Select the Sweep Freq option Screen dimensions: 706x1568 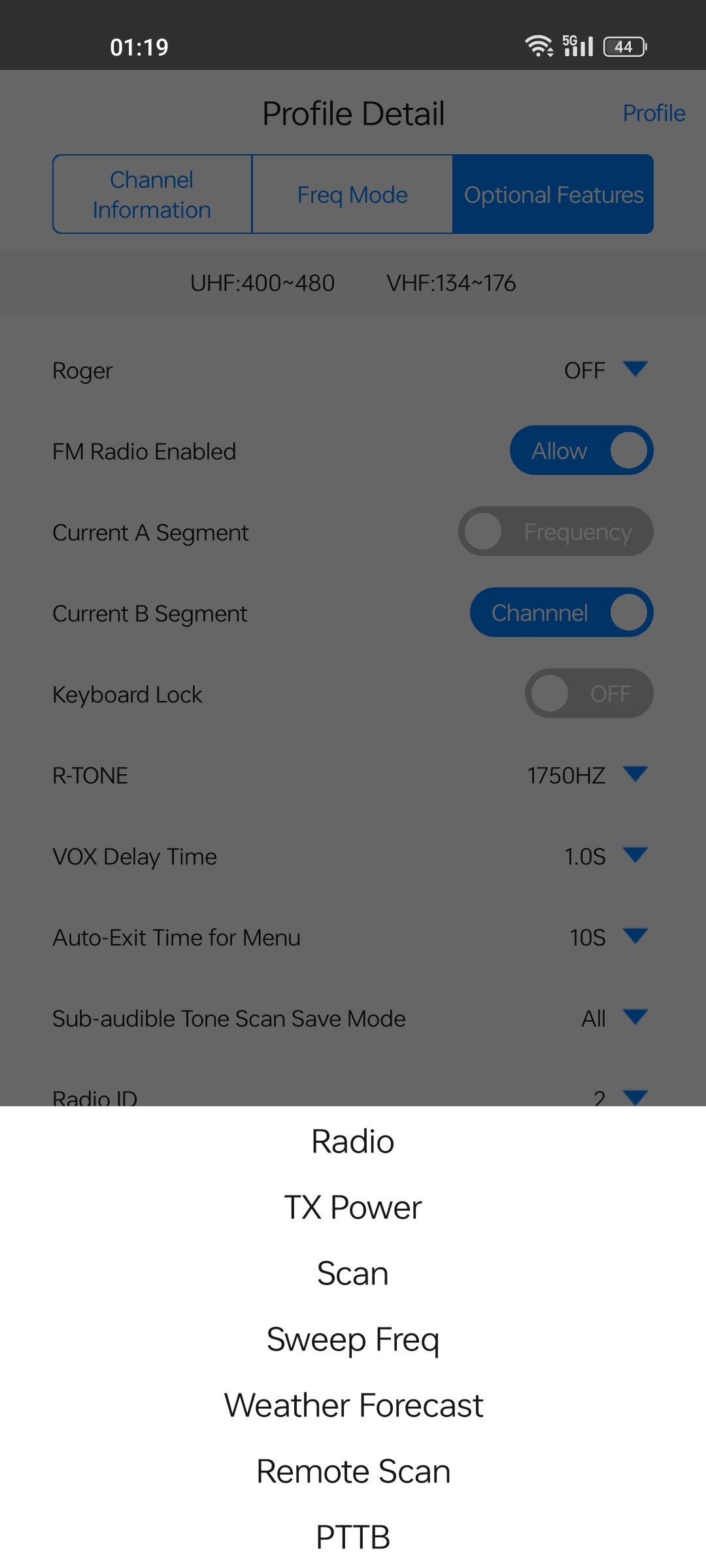pos(353,1339)
